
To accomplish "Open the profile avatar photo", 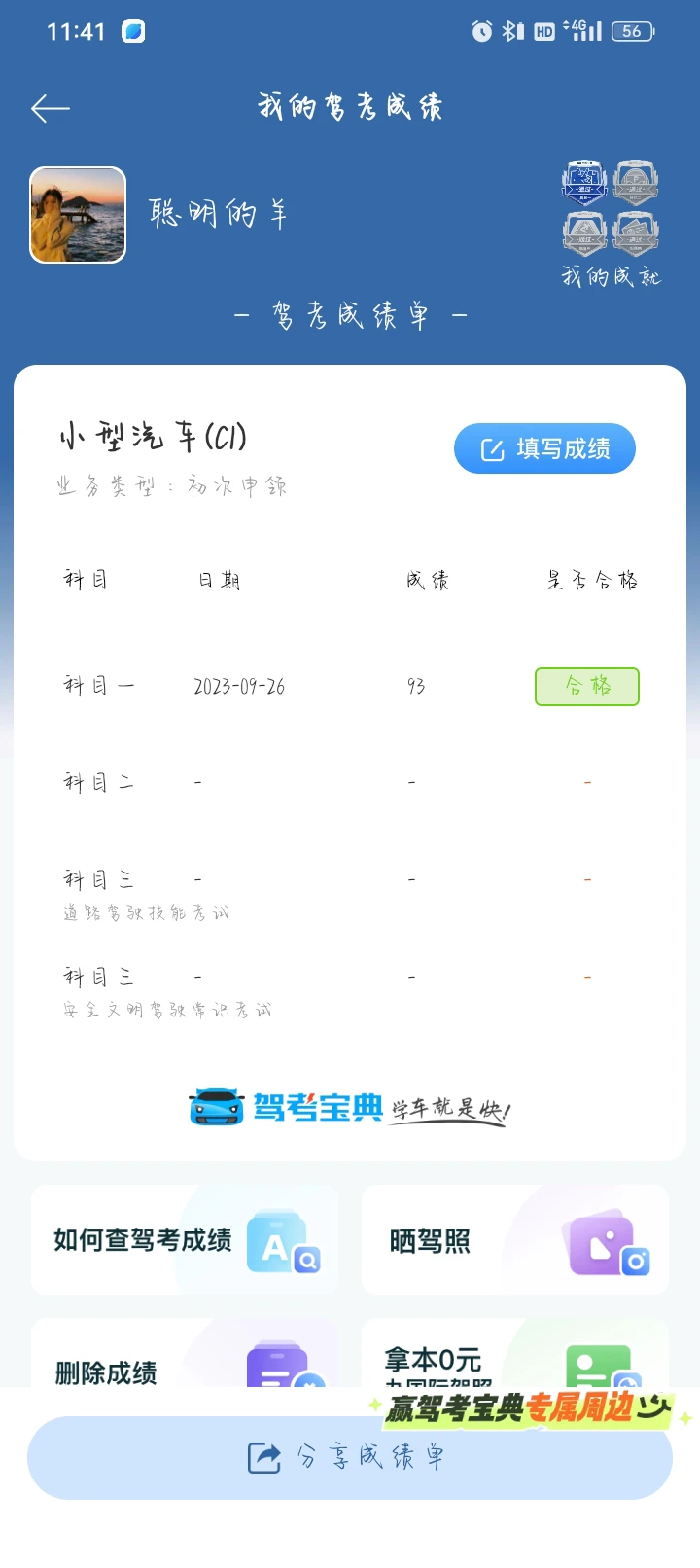I will (78, 215).
